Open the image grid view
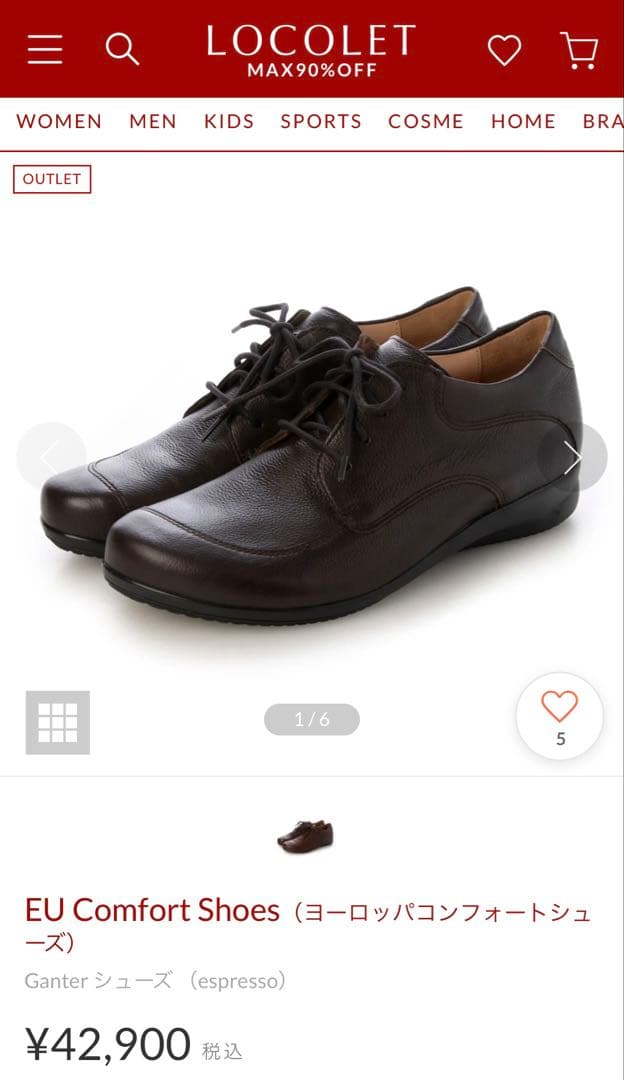 (58, 722)
